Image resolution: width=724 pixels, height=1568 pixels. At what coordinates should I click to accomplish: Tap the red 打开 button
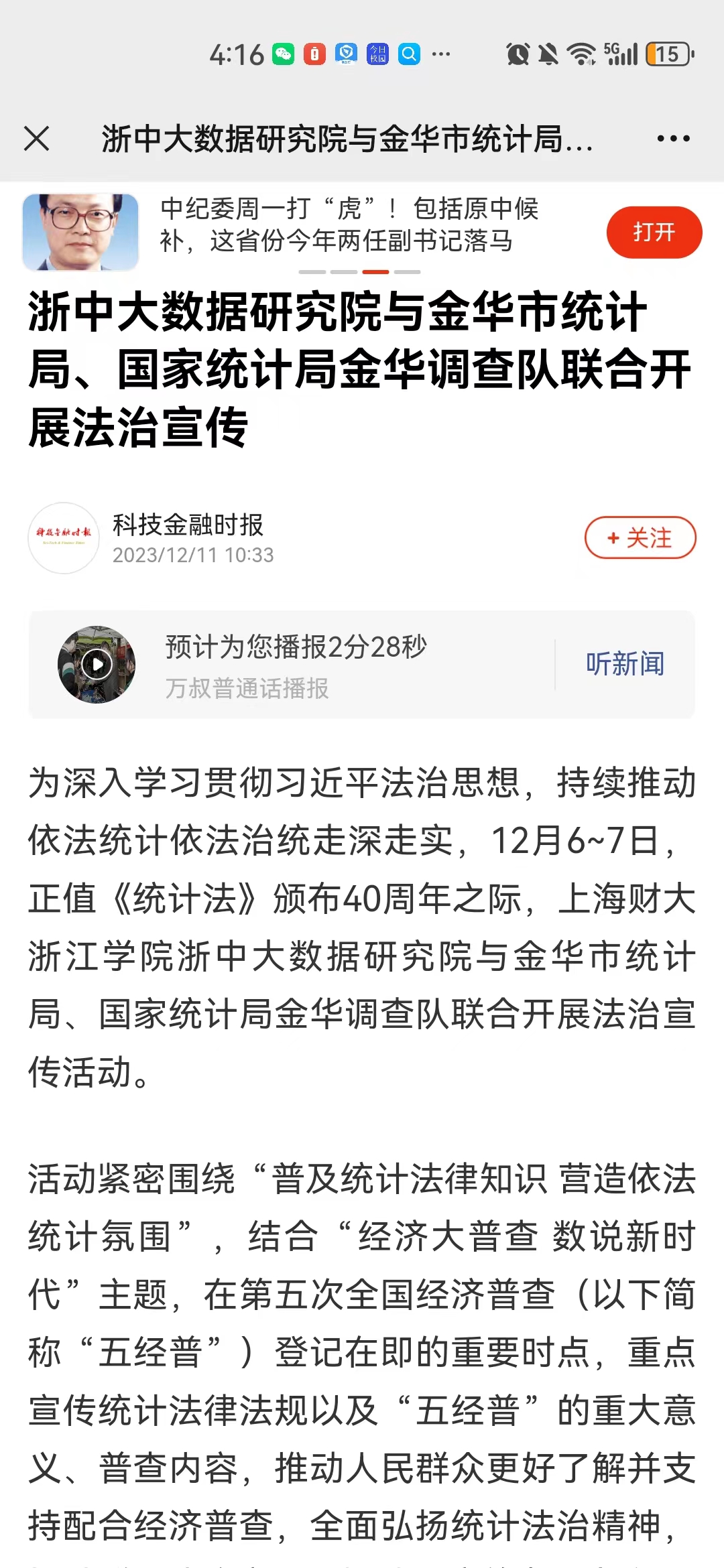pos(654,233)
